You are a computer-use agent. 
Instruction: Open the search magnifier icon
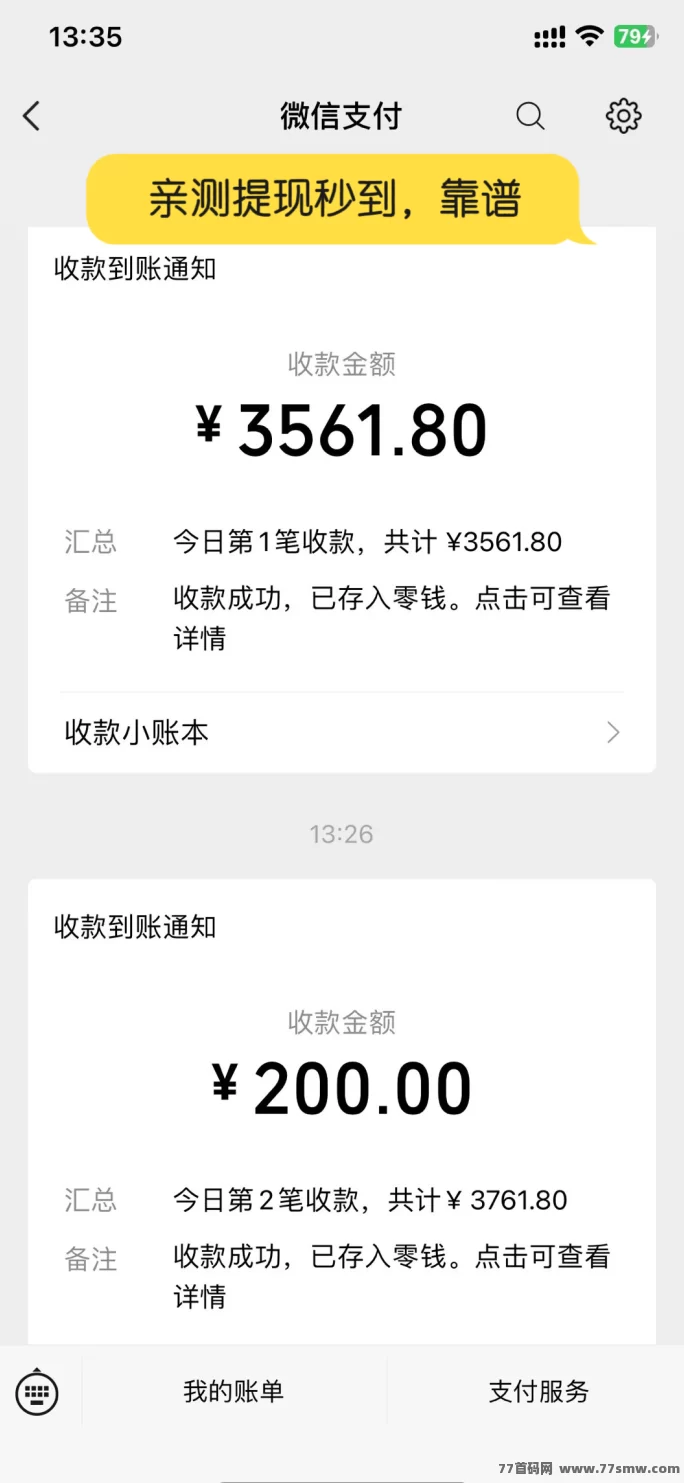pyautogui.click(x=530, y=117)
